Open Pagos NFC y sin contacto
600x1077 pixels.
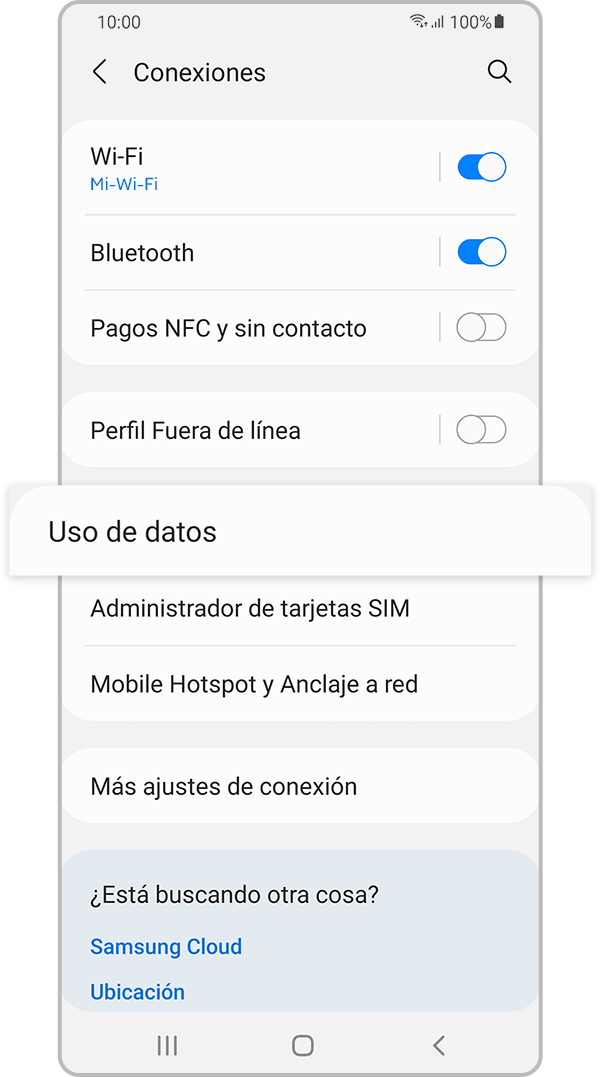[x=250, y=328]
